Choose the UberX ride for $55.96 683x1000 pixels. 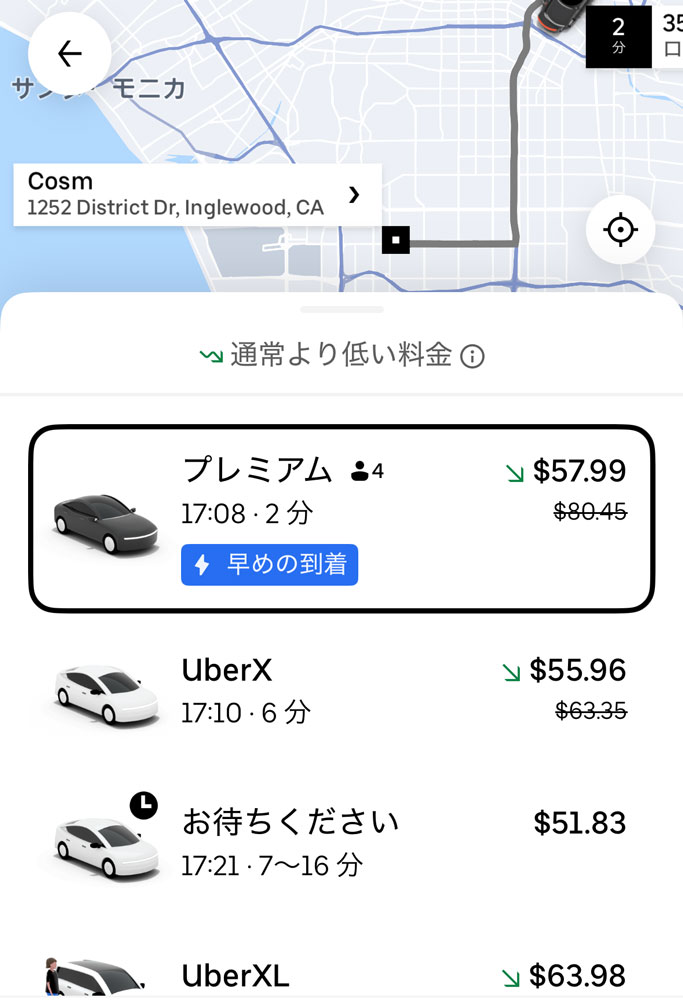[341, 689]
